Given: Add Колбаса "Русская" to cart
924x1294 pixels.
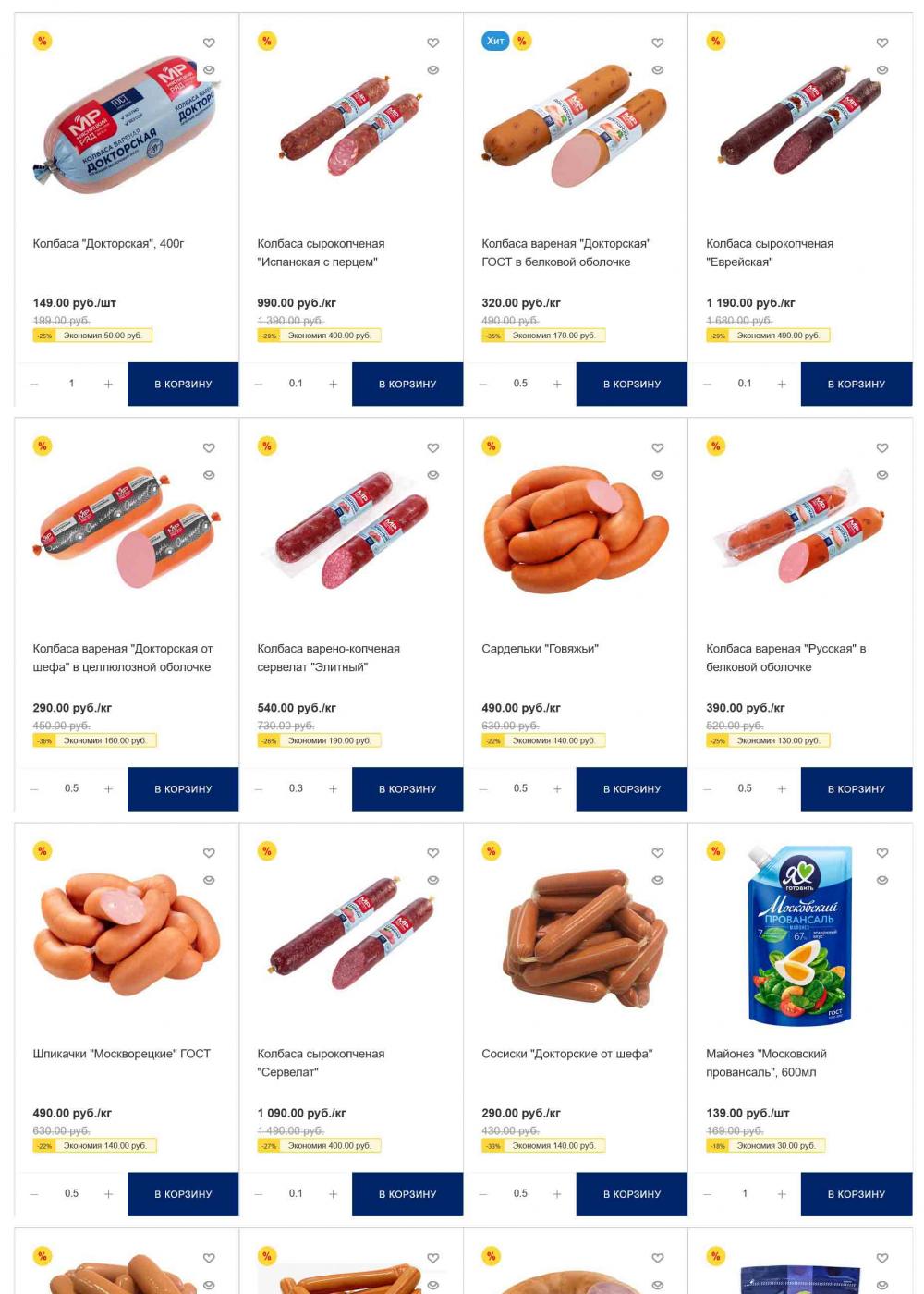Looking at the screenshot, I should 856,788.
